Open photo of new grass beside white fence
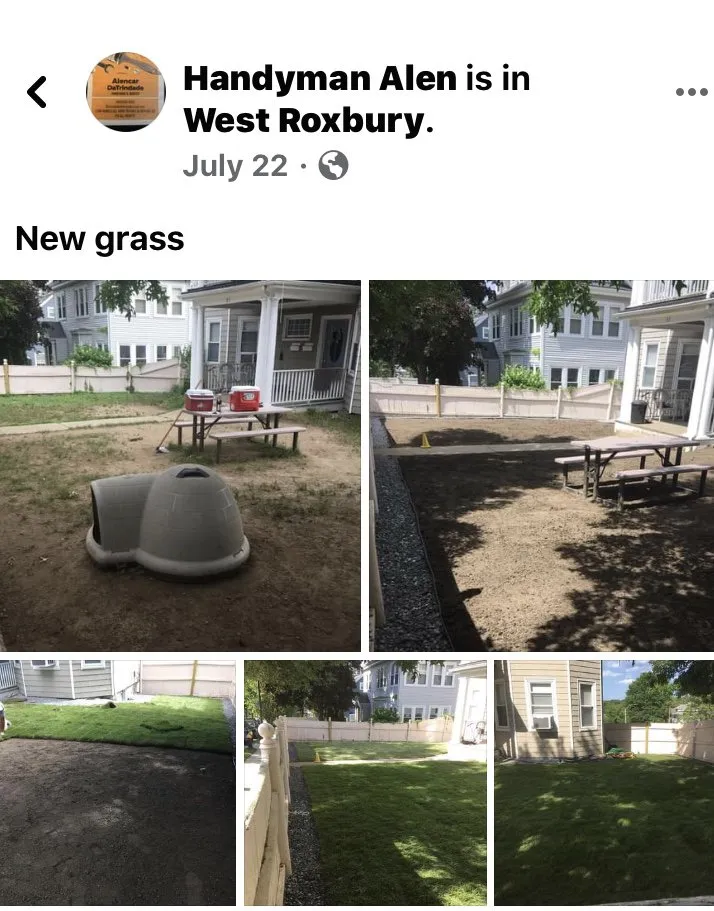The height and width of the screenshot is (911, 714). click(365, 782)
